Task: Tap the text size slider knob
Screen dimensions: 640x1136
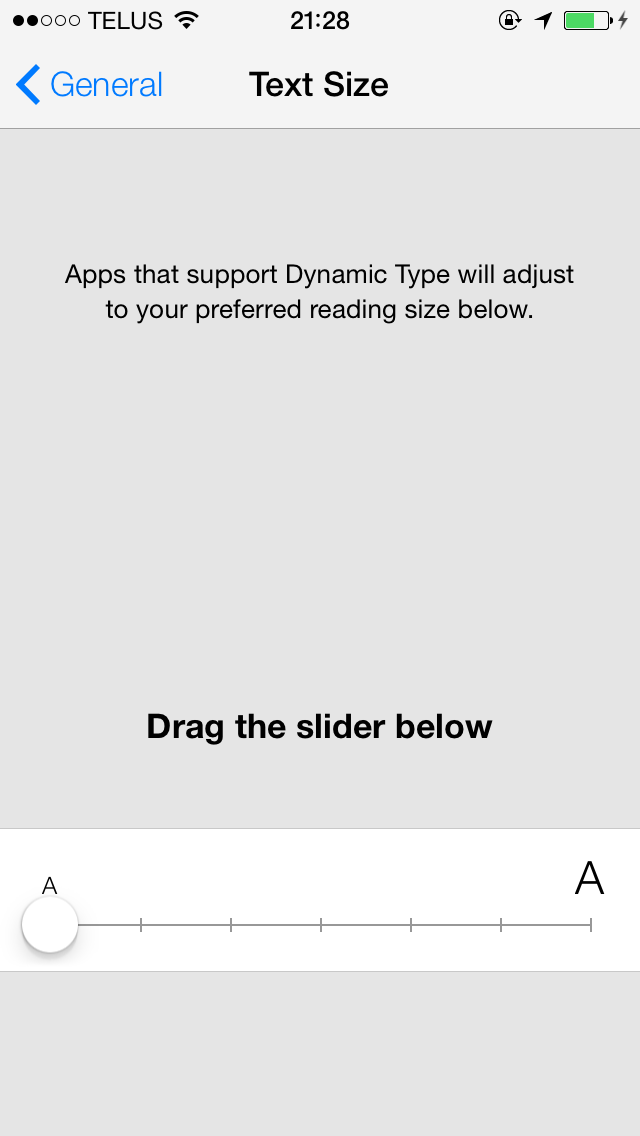Action: (x=49, y=924)
